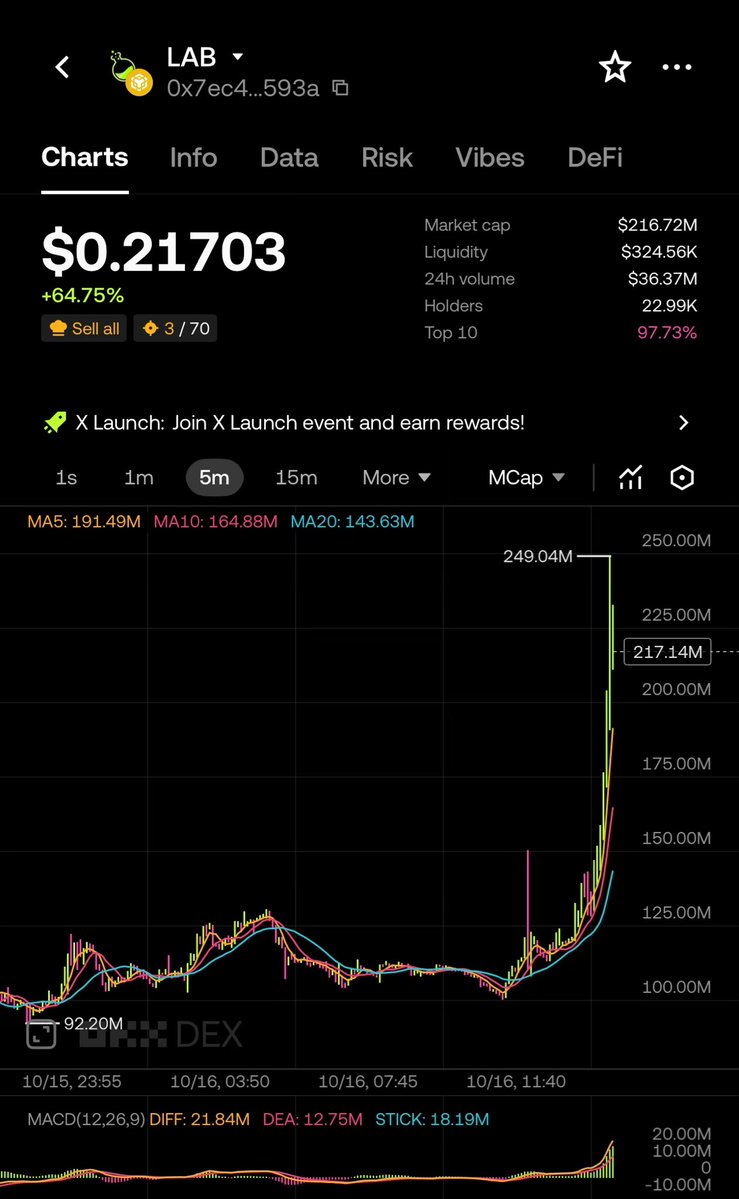The image size is (739, 1199).
Task: Select the 1m chart interval
Action: 139,478
